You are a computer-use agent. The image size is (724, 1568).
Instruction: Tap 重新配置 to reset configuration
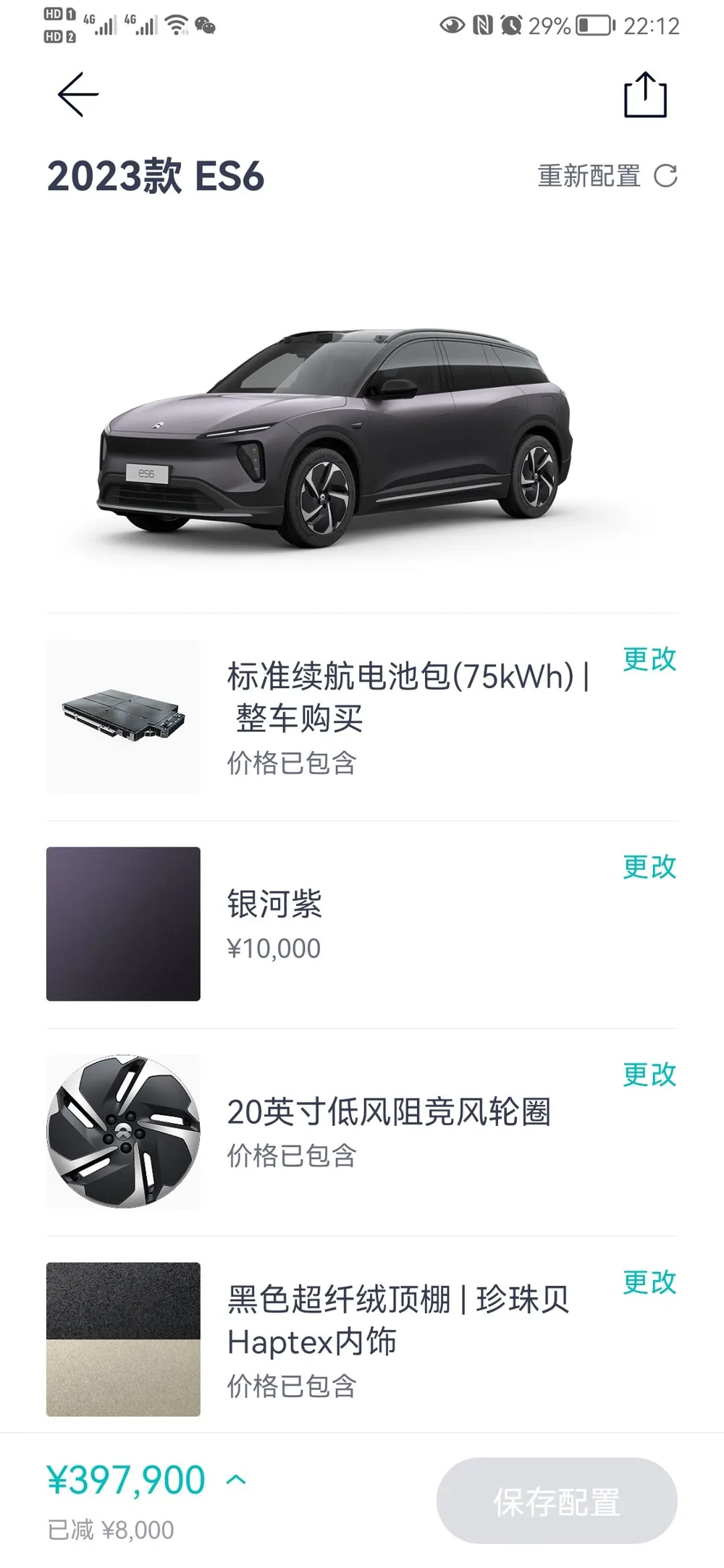tap(607, 176)
